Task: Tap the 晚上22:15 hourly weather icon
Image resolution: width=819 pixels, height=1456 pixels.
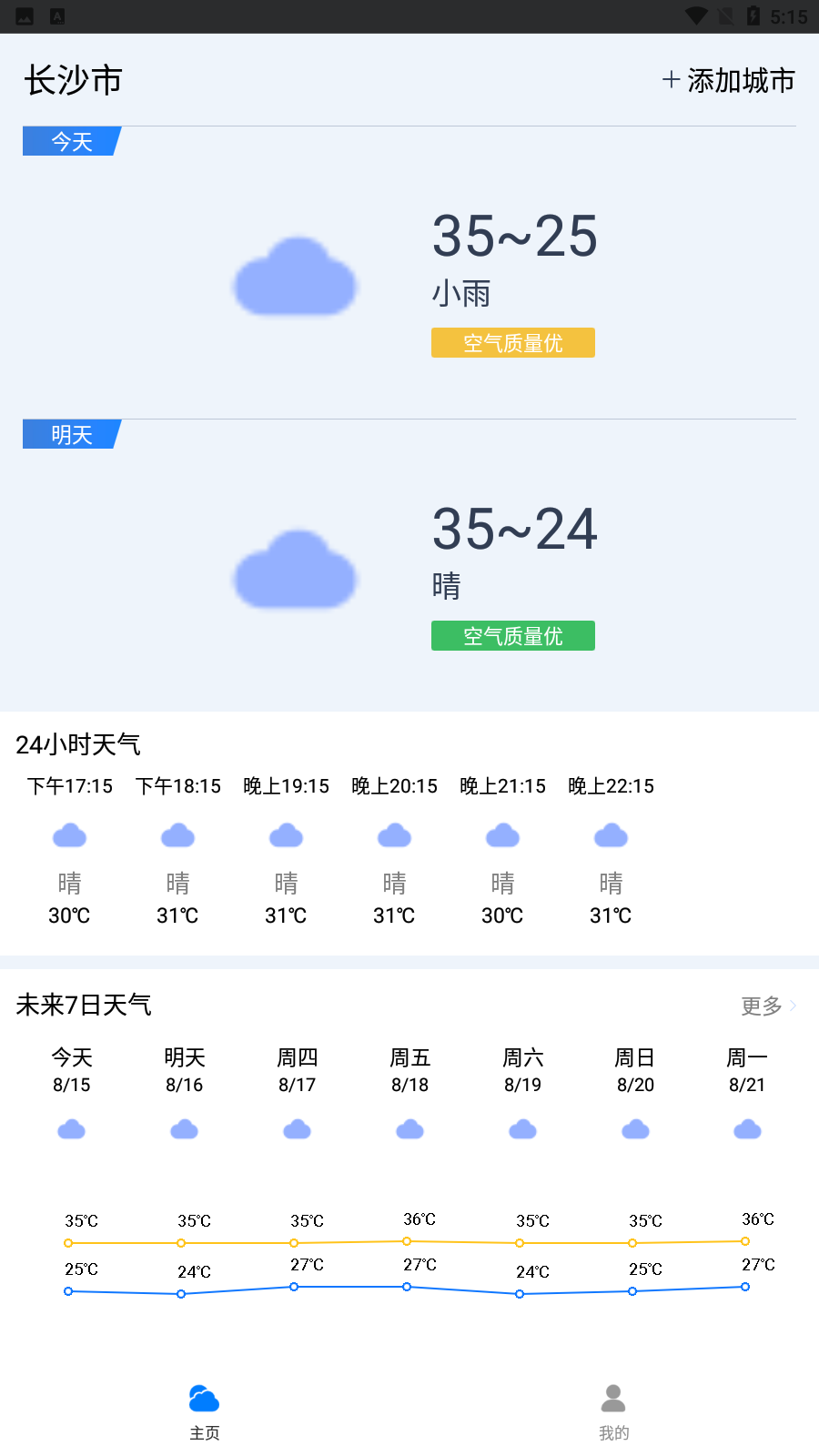Action: 611,834
